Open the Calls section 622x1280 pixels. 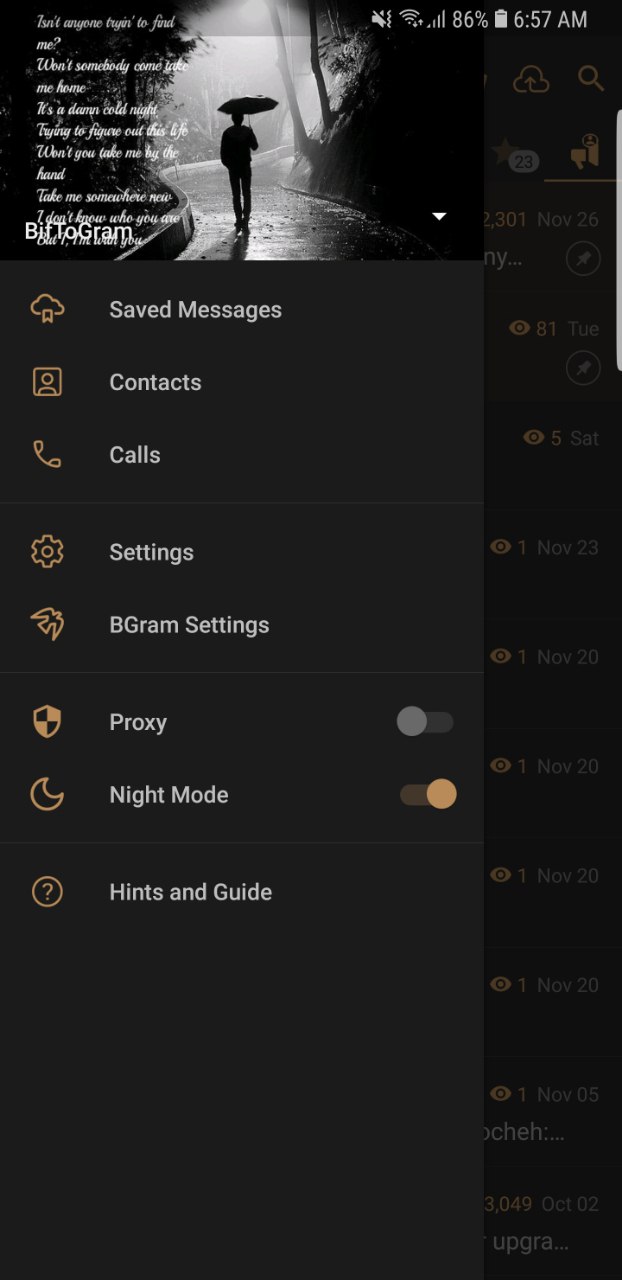click(x=242, y=455)
